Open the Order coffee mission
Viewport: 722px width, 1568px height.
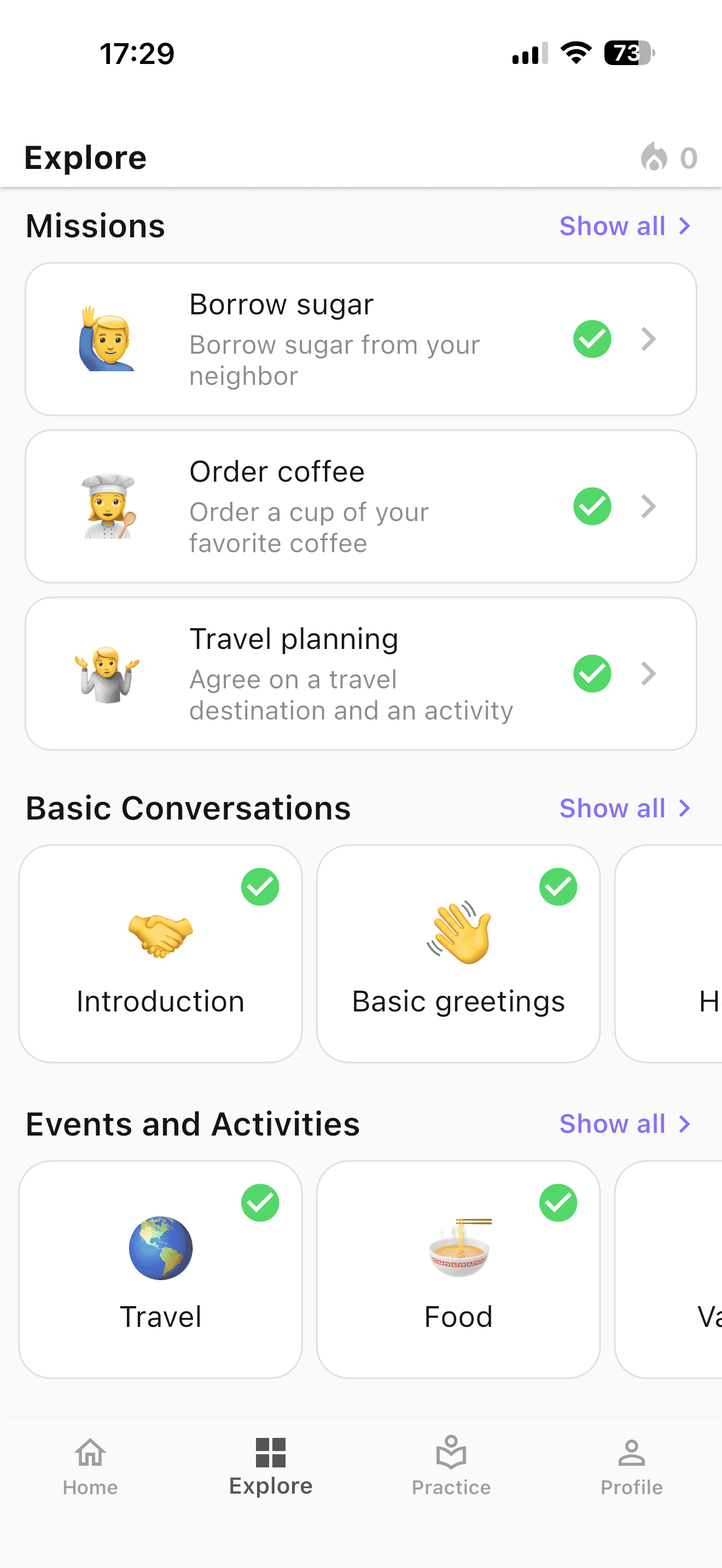pos(360,506)
